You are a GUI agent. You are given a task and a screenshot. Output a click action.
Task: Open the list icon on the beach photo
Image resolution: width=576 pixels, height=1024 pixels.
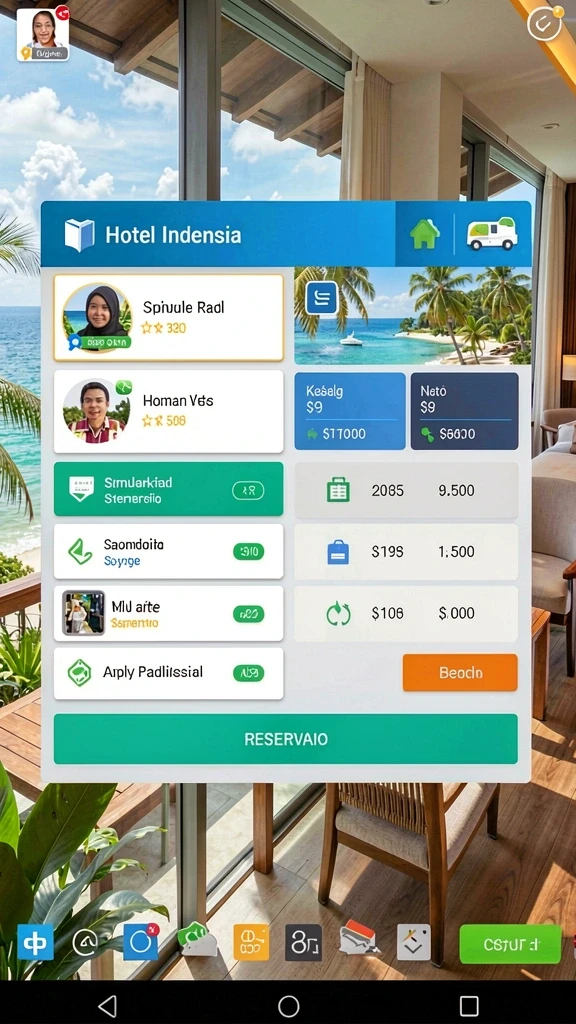(x=321, y=298)
